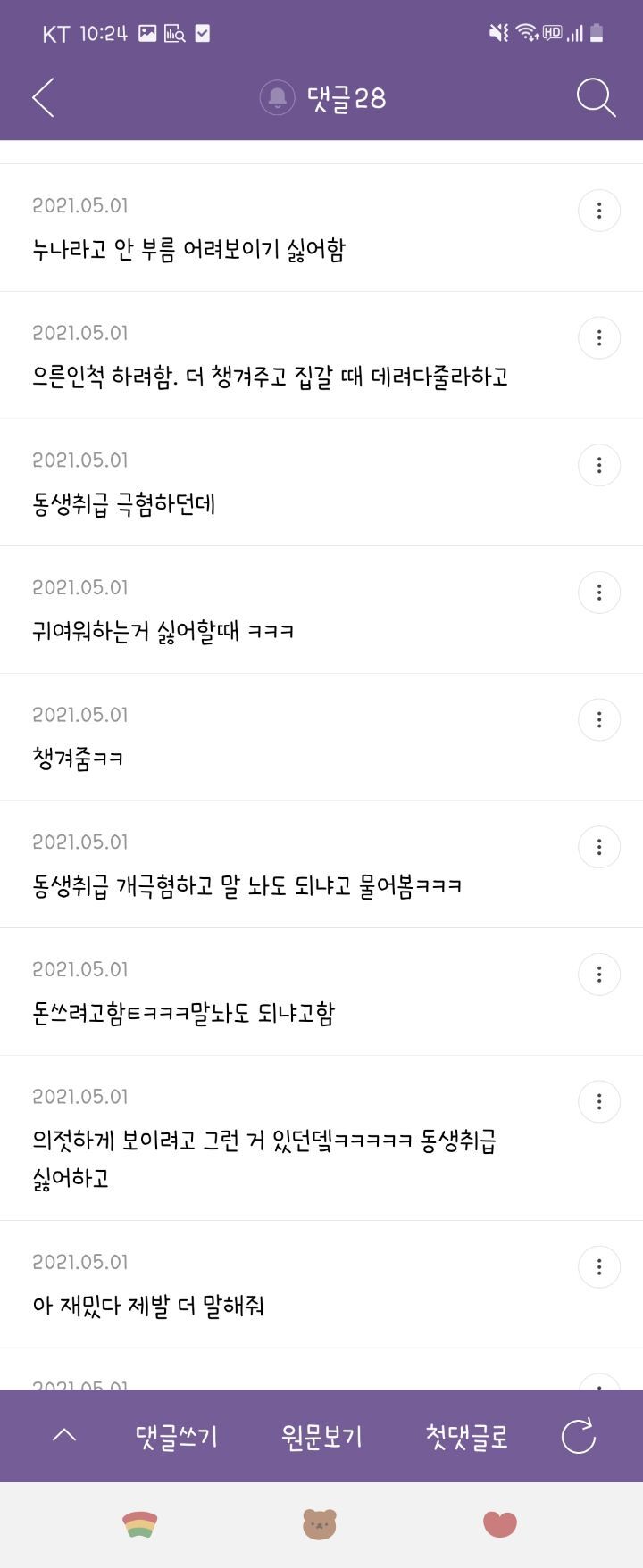Go back using the top-left arrow
The height and width of the screenshot is (1568, 643).
tap(43, 97)
